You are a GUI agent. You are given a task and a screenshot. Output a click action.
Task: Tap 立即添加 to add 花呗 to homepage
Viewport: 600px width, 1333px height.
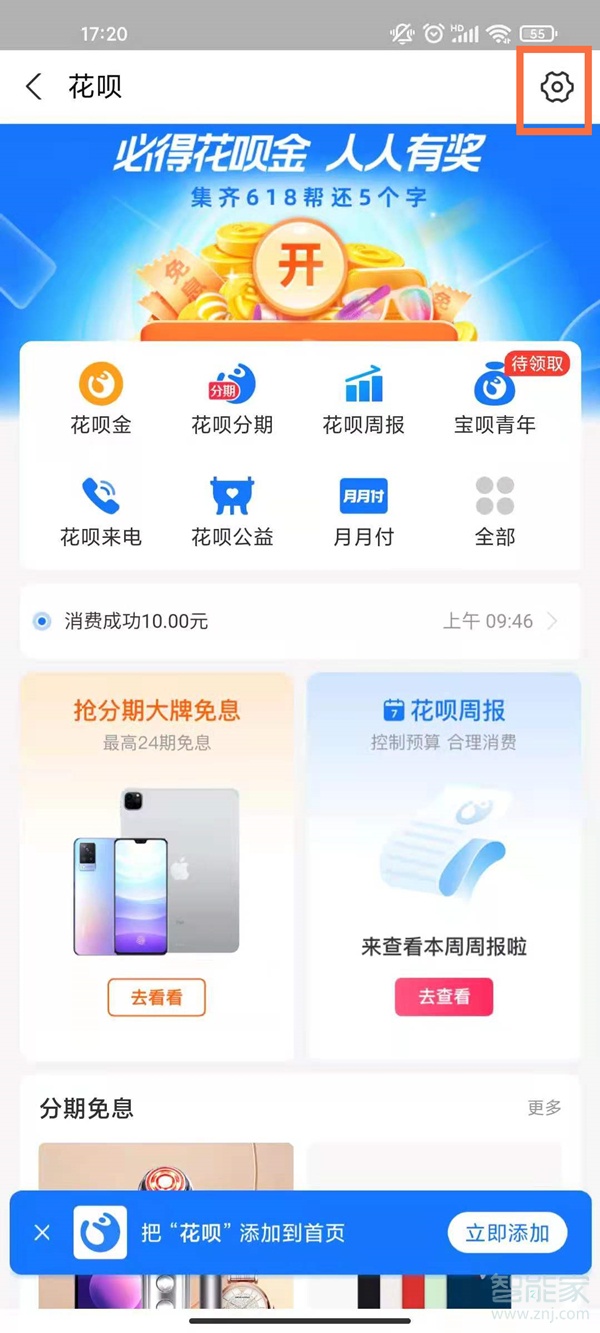point(507,1233)
